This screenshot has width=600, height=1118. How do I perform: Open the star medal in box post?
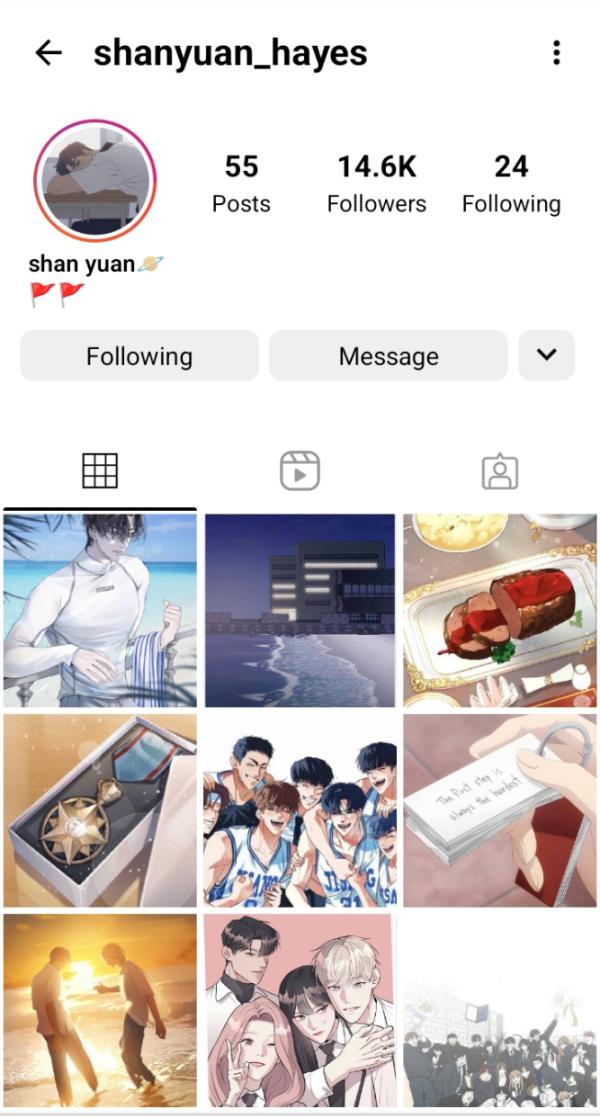(100, 811)
